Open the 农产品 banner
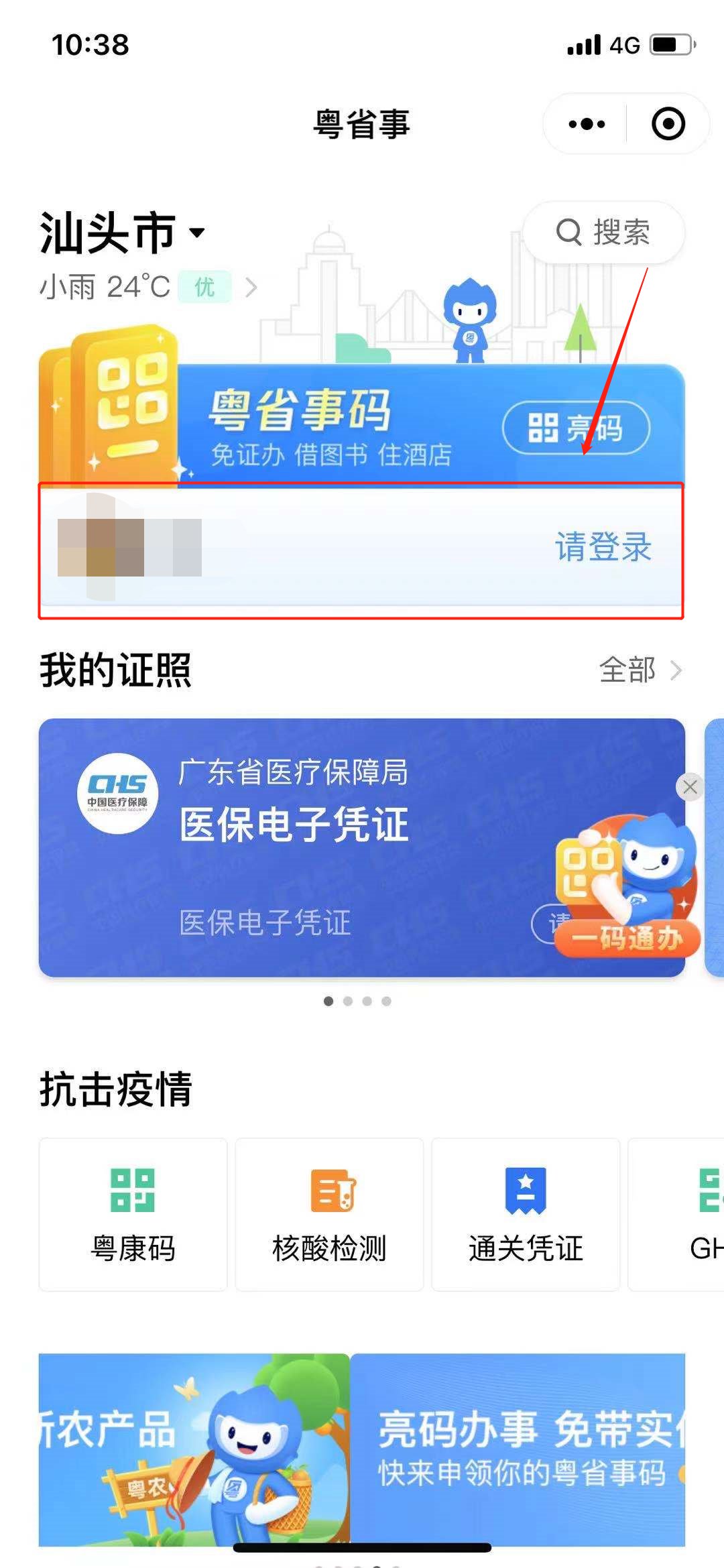Image resolution: width=724 pixels, height=1568 pixels. 194,1449
